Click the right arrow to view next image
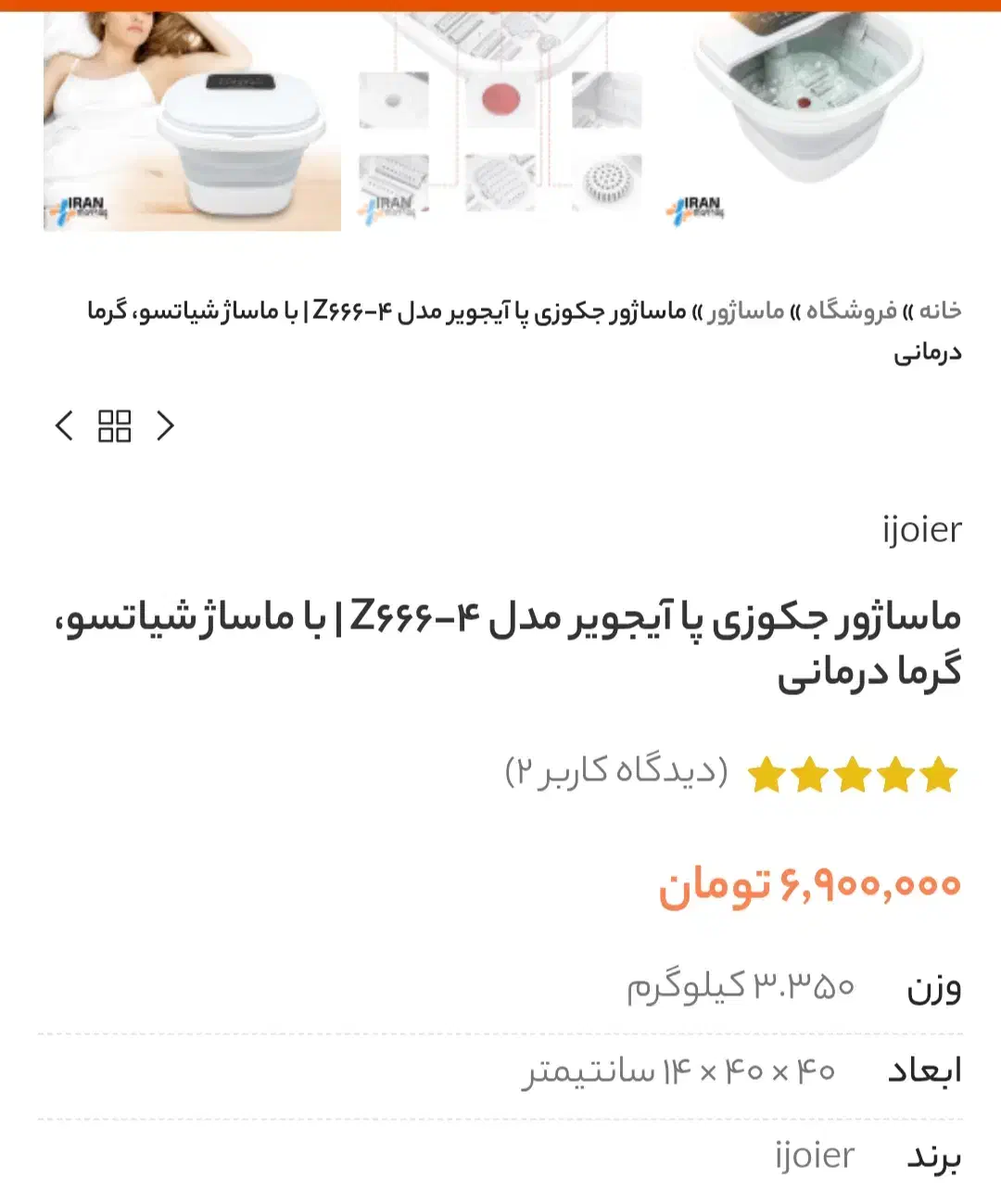This screenshot has width=1001, height=1204. 167,425
